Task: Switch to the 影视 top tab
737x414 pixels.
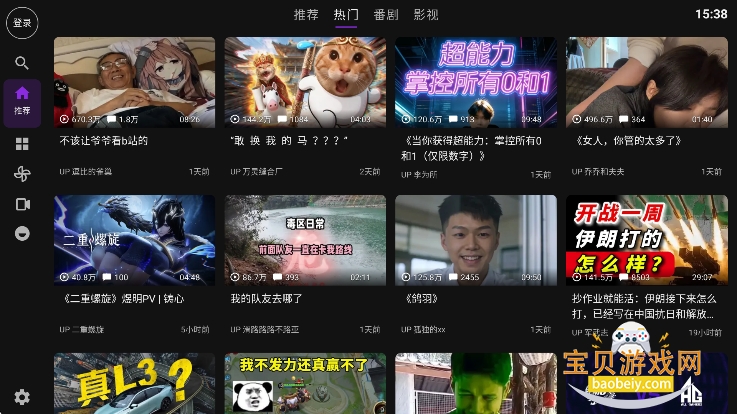Action: pyautogui.click(x=425, y=15)
